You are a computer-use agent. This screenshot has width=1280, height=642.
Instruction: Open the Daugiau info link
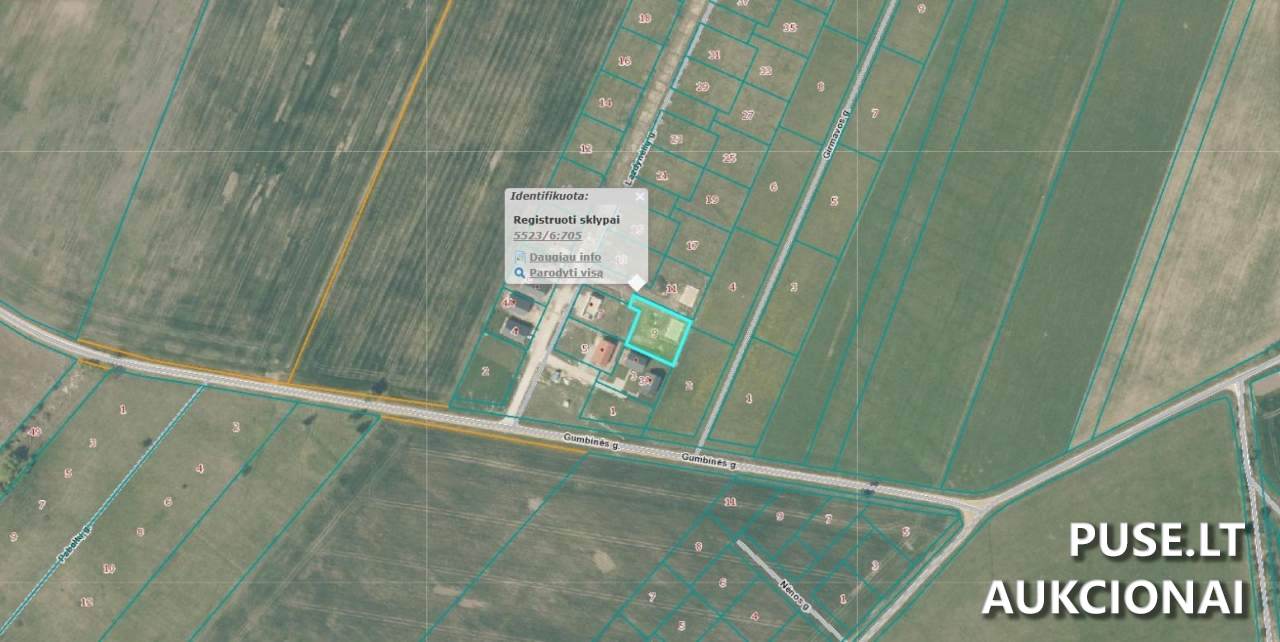point(565,257)
